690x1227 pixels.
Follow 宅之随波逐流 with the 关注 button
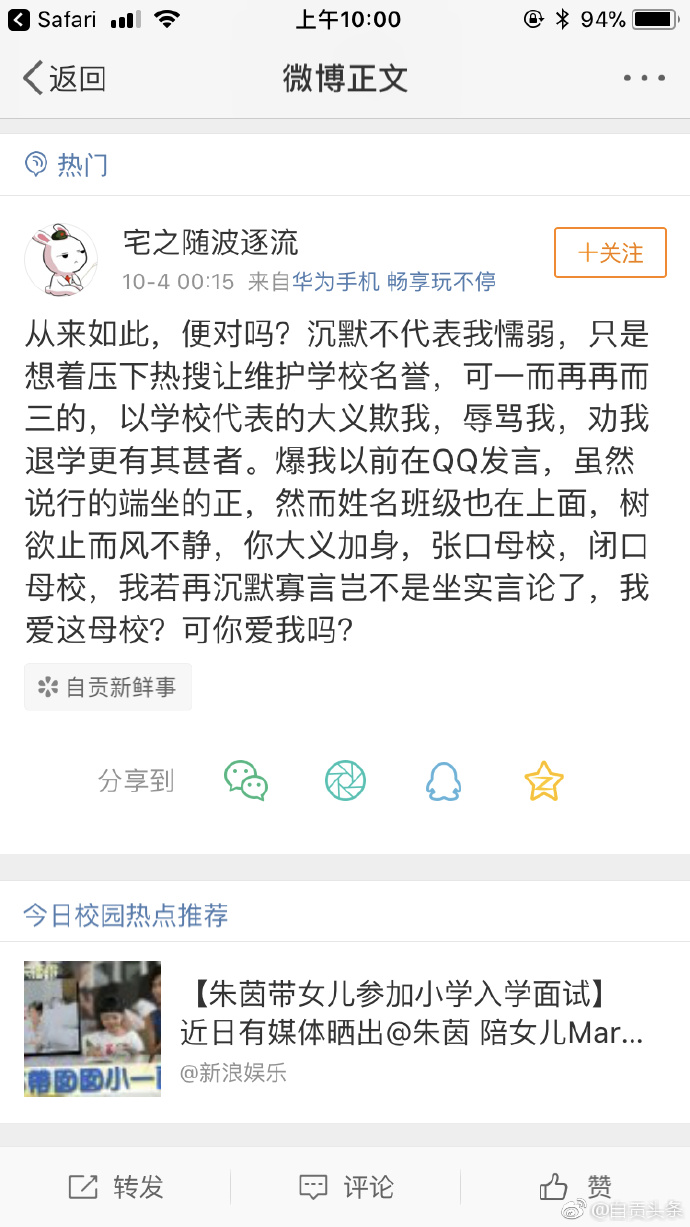tap(610, 253)
